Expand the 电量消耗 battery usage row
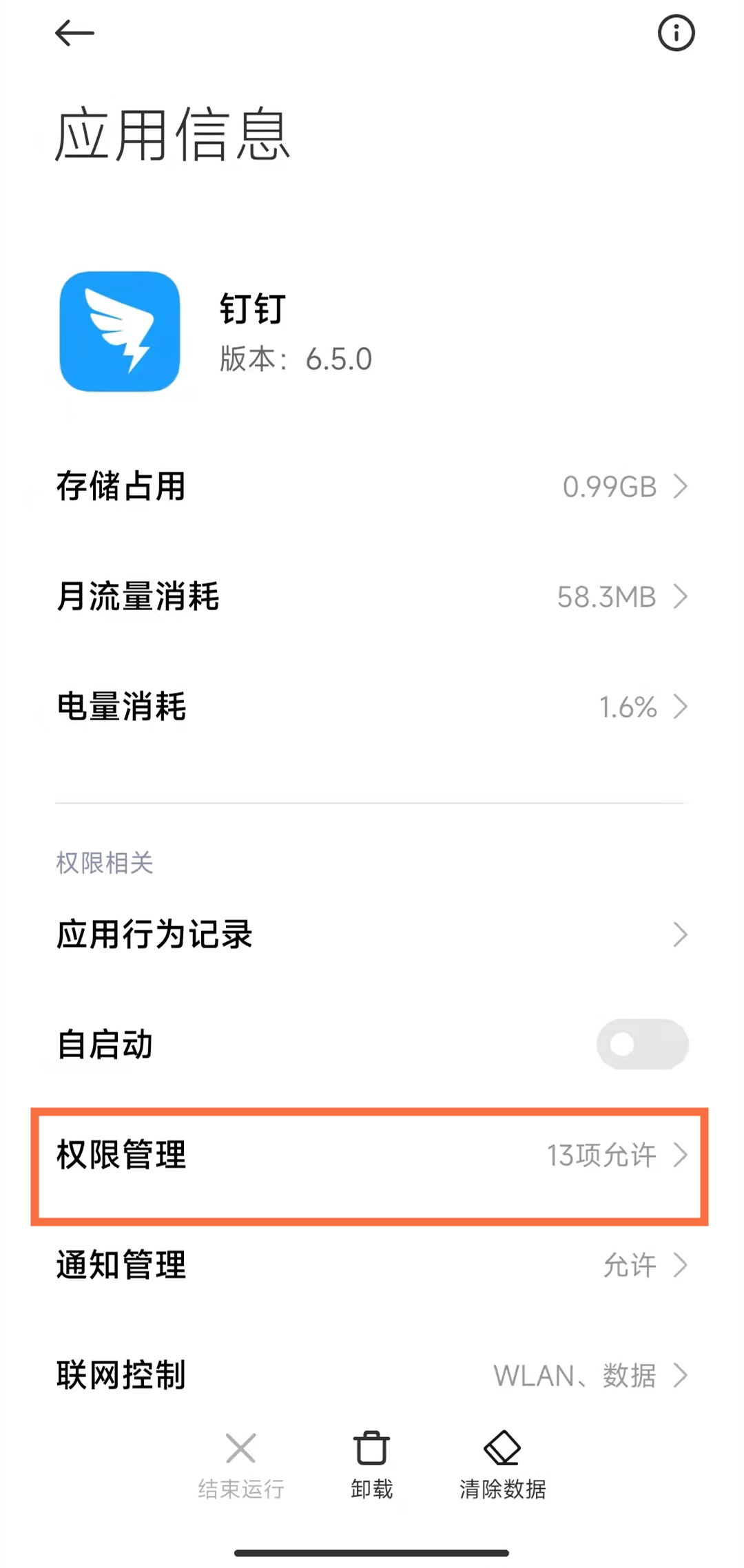This screenshot has height=1568, width=744. pos(372,707)
